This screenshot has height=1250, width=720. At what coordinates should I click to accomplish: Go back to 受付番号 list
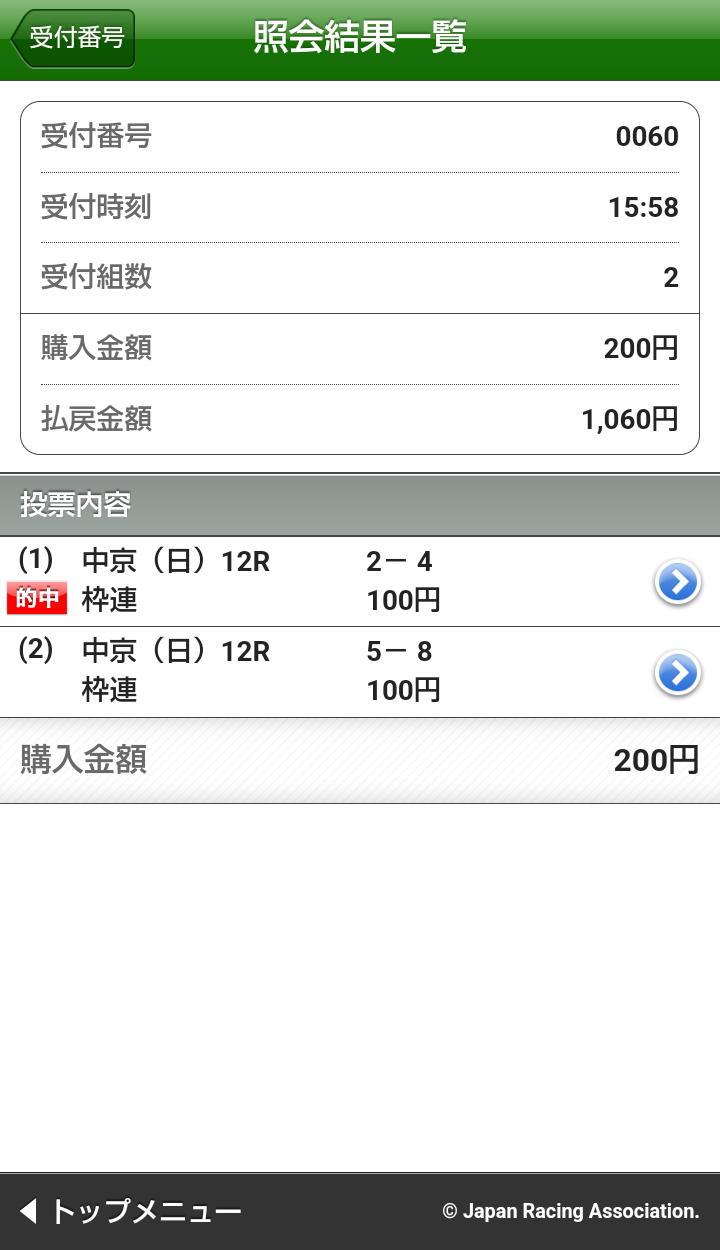click(73, 39)
